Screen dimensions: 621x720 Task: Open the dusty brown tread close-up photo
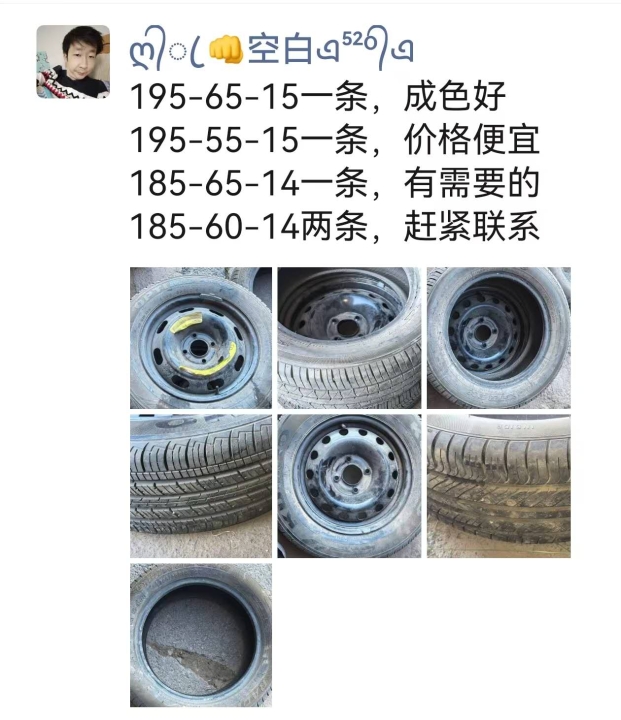(498, 486)
